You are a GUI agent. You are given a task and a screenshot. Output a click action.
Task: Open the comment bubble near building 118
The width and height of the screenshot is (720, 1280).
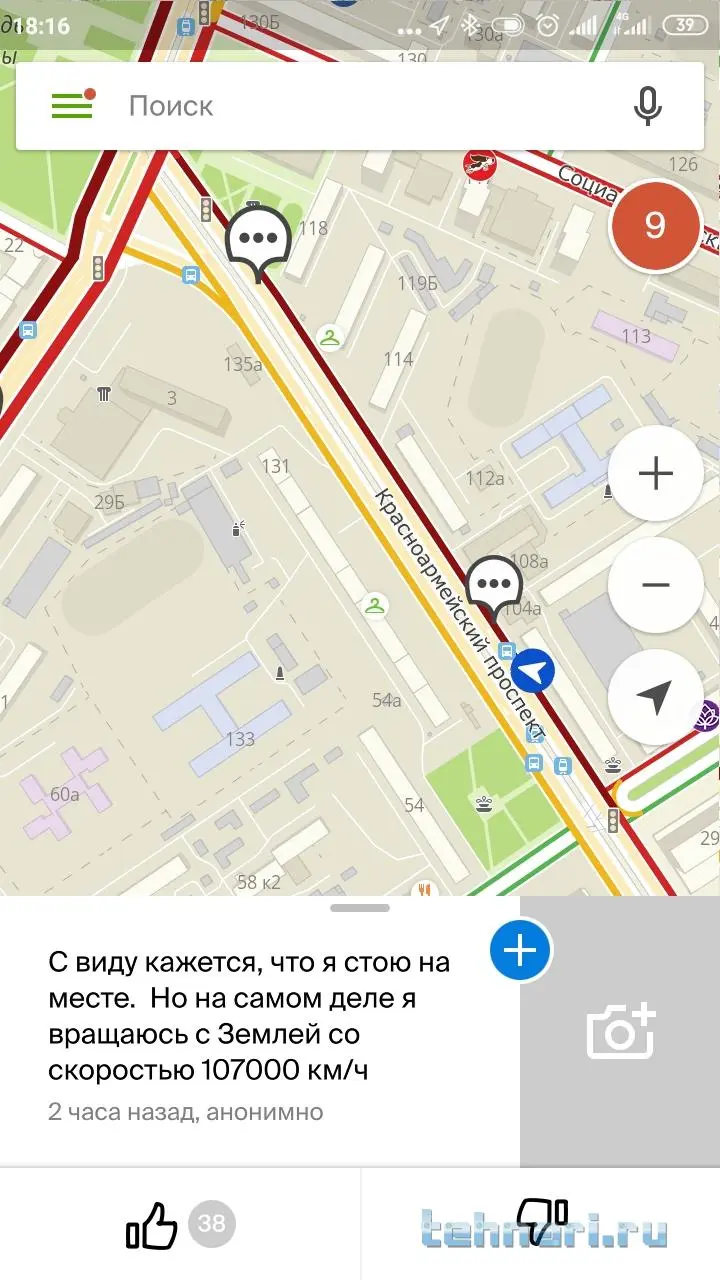(259, 238)
